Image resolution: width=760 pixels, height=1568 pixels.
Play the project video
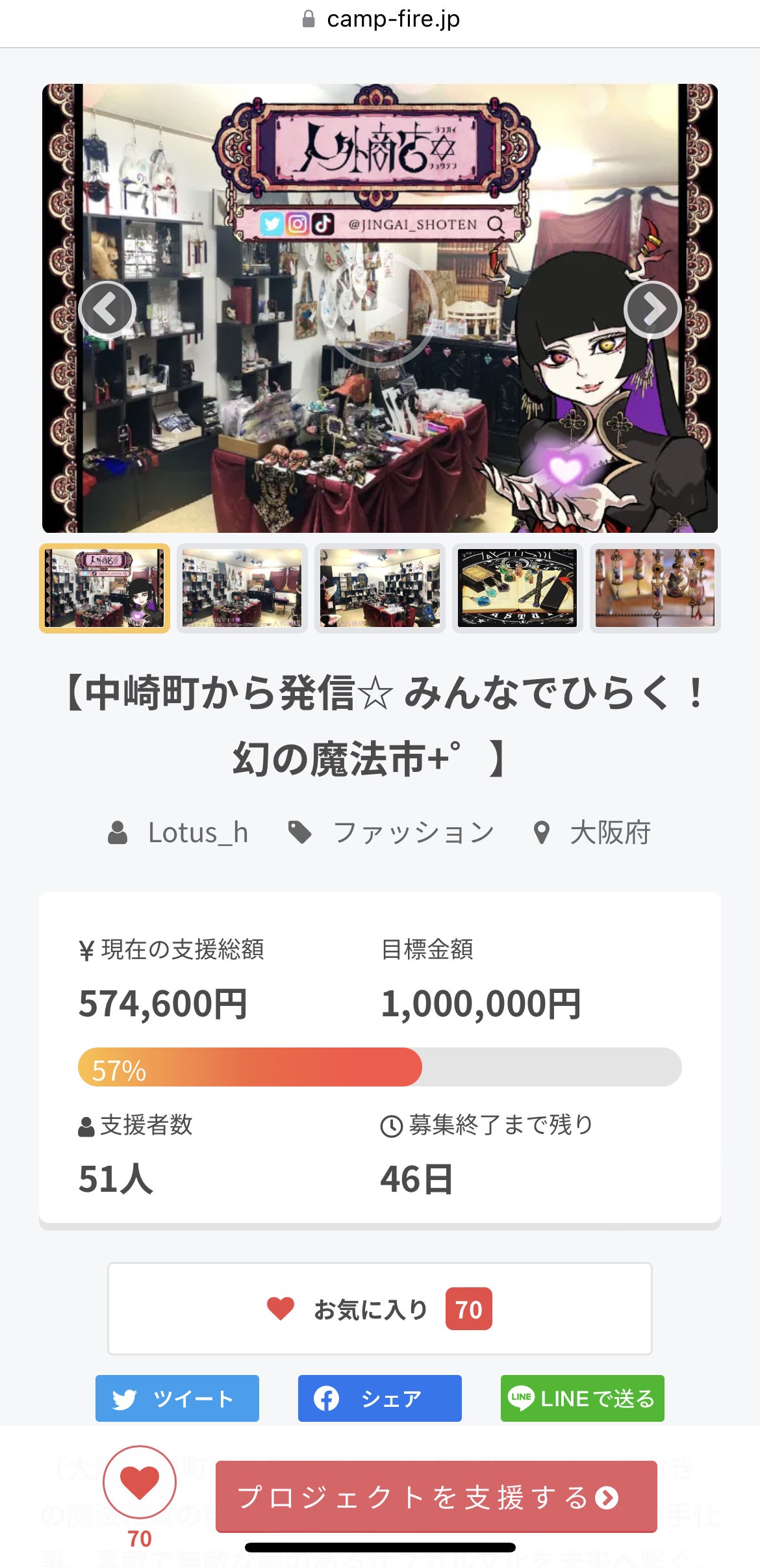[x=380, y=309]
